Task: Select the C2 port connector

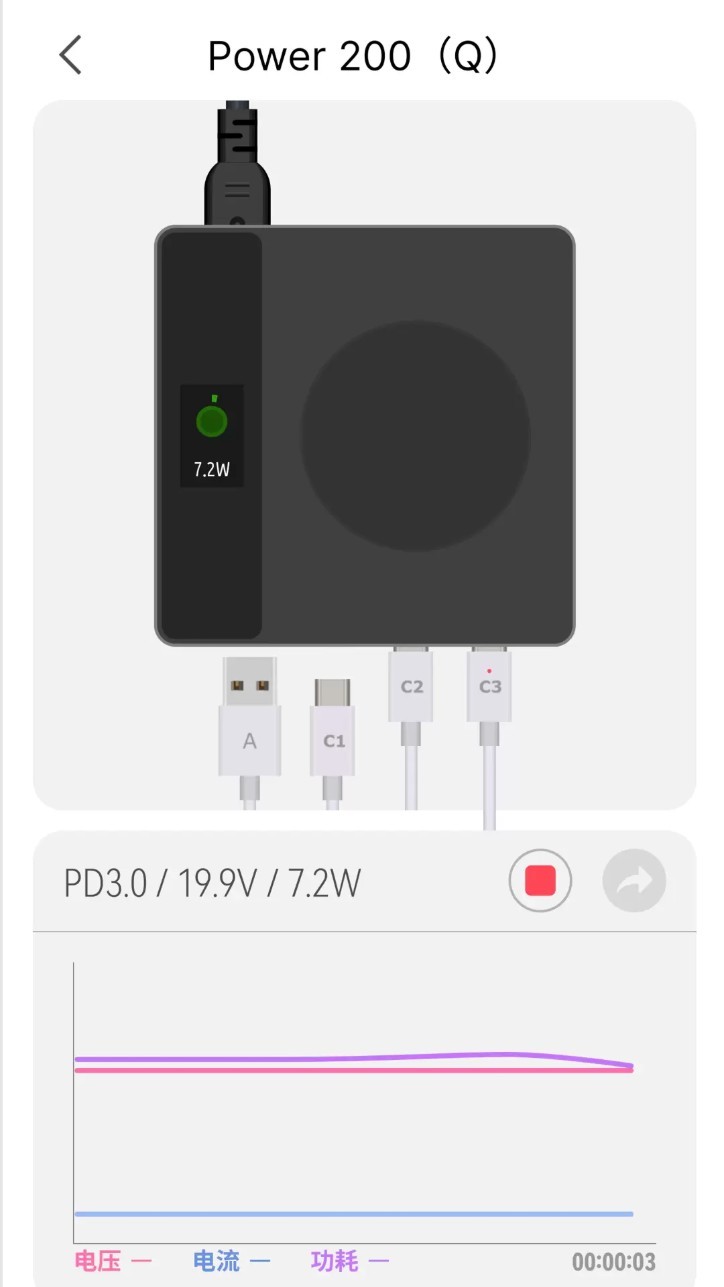Action: pyautogui.click(x=410, y=686)
